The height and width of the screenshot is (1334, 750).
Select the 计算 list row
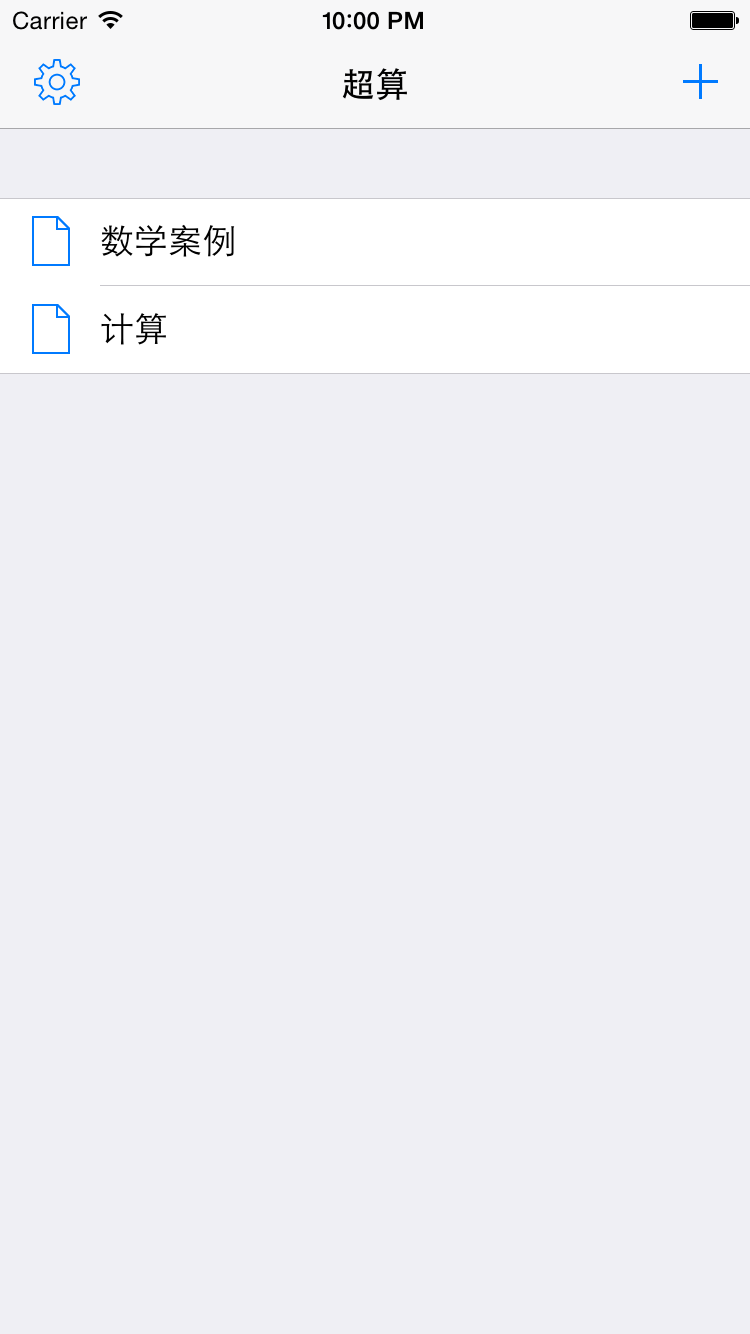(375, 329)
